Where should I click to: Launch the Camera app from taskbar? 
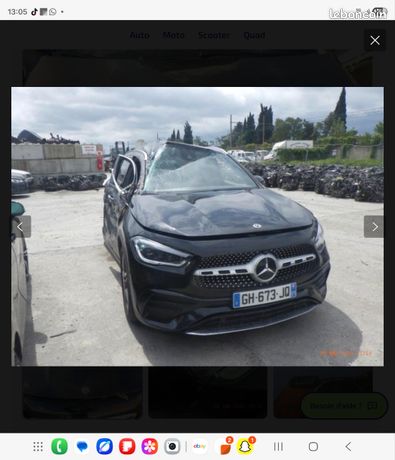tap(172, 446)
